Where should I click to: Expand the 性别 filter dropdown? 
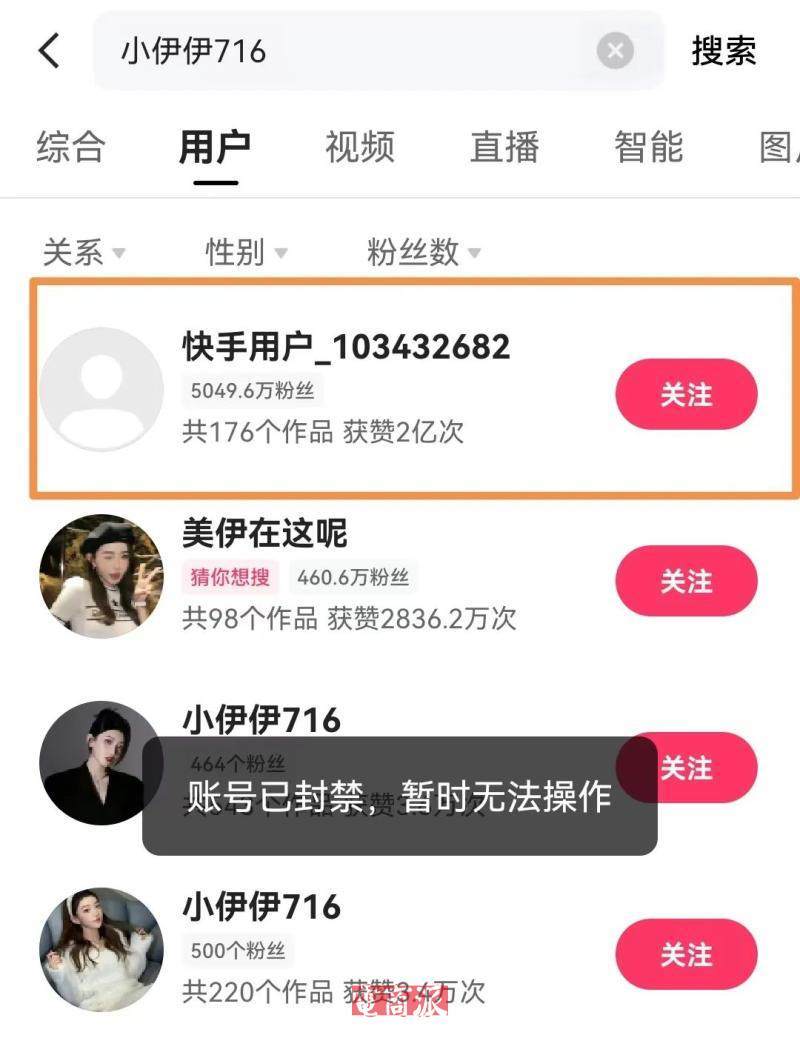[x=246, y=252]
